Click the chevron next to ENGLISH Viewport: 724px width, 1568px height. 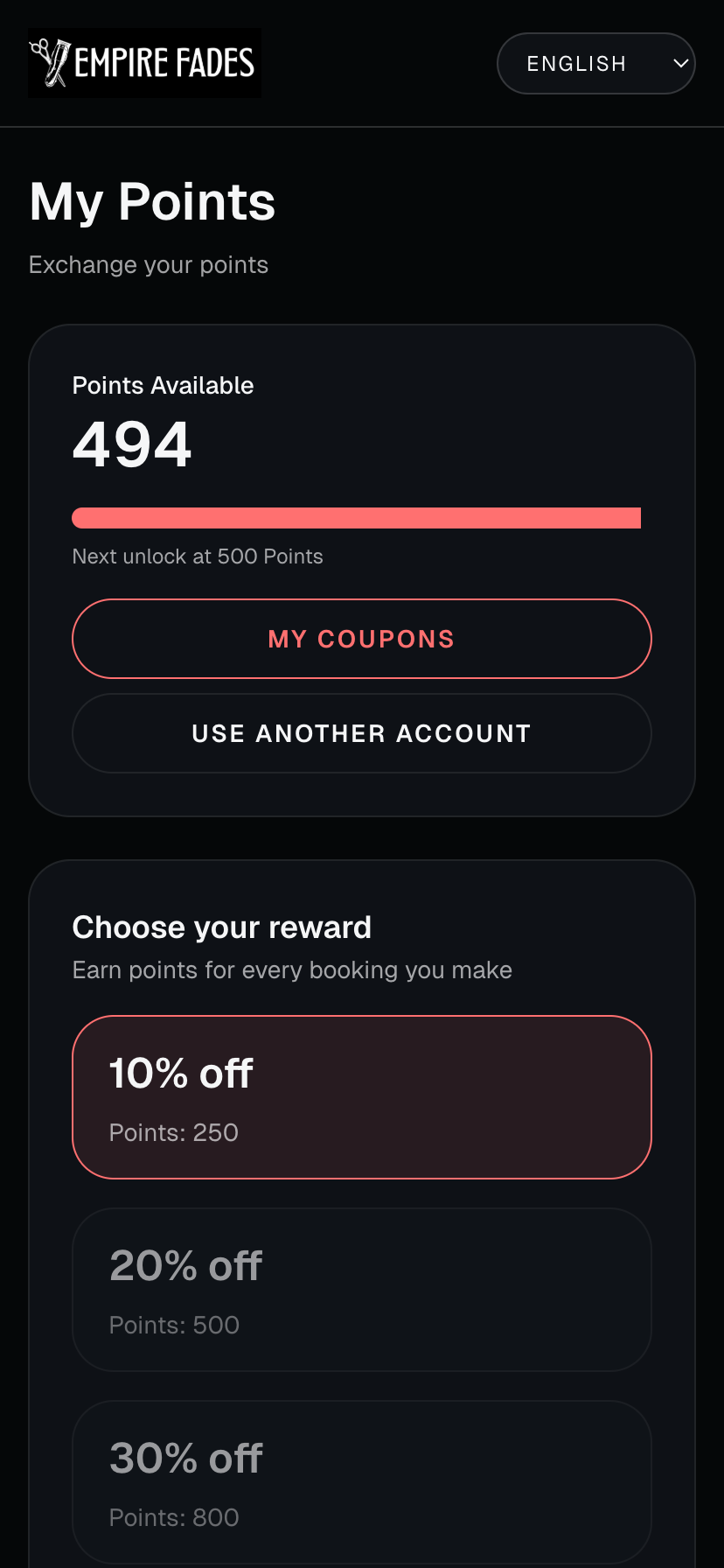[x=680, y=63]
